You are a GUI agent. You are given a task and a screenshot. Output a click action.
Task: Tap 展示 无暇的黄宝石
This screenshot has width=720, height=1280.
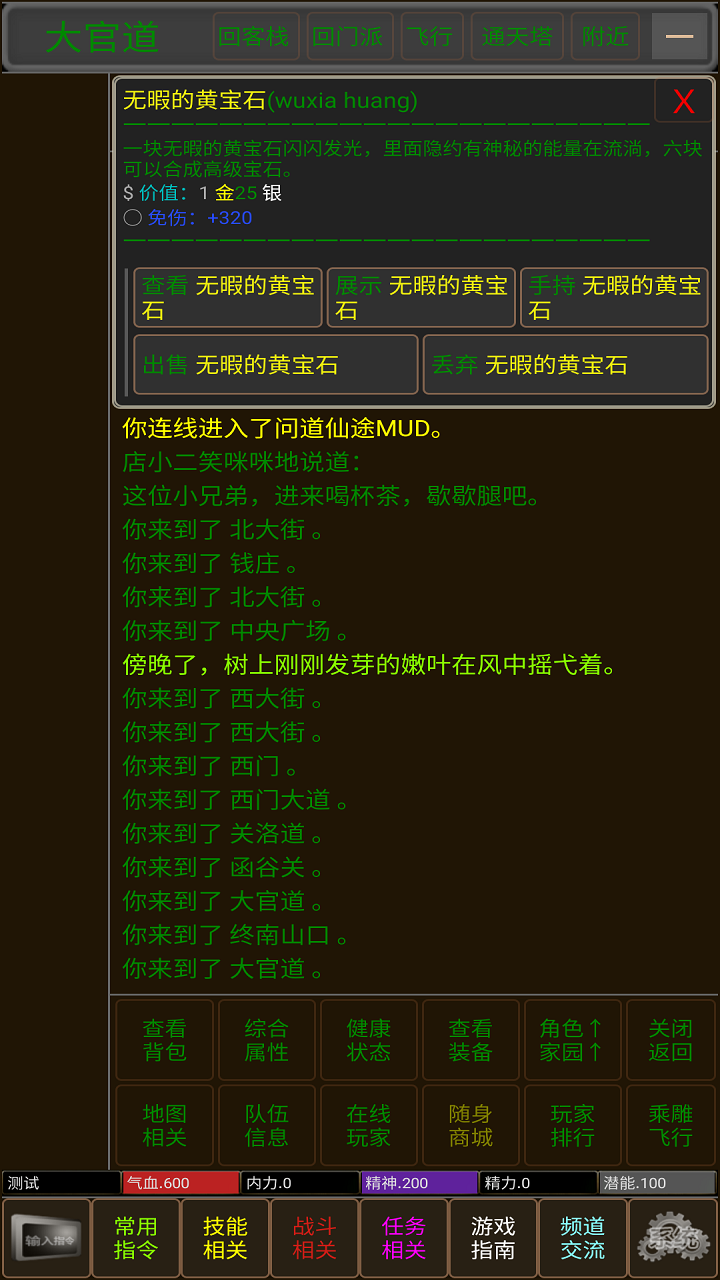click(x=421, y=297)
